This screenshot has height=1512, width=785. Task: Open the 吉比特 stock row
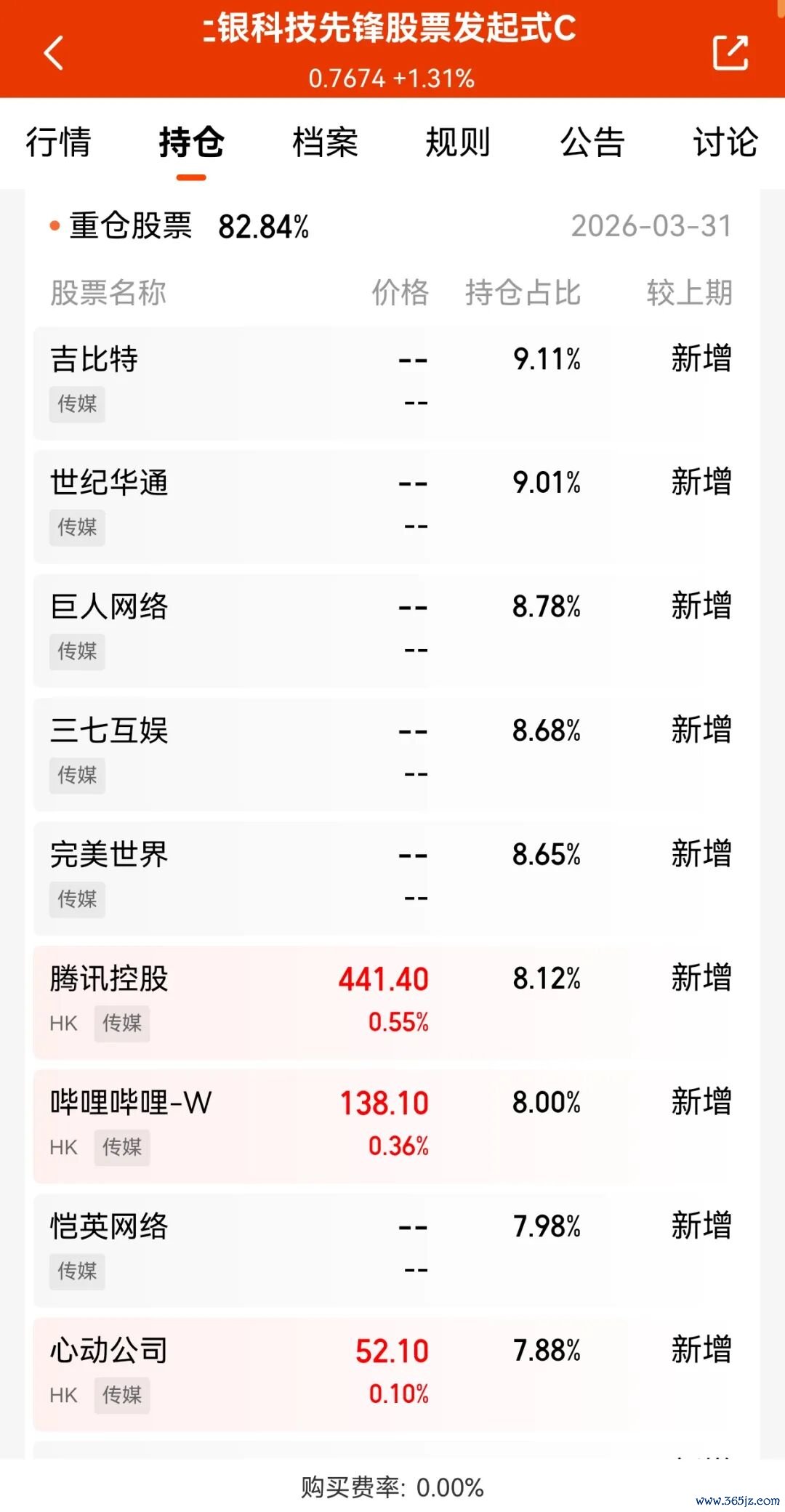coord(392,382)
